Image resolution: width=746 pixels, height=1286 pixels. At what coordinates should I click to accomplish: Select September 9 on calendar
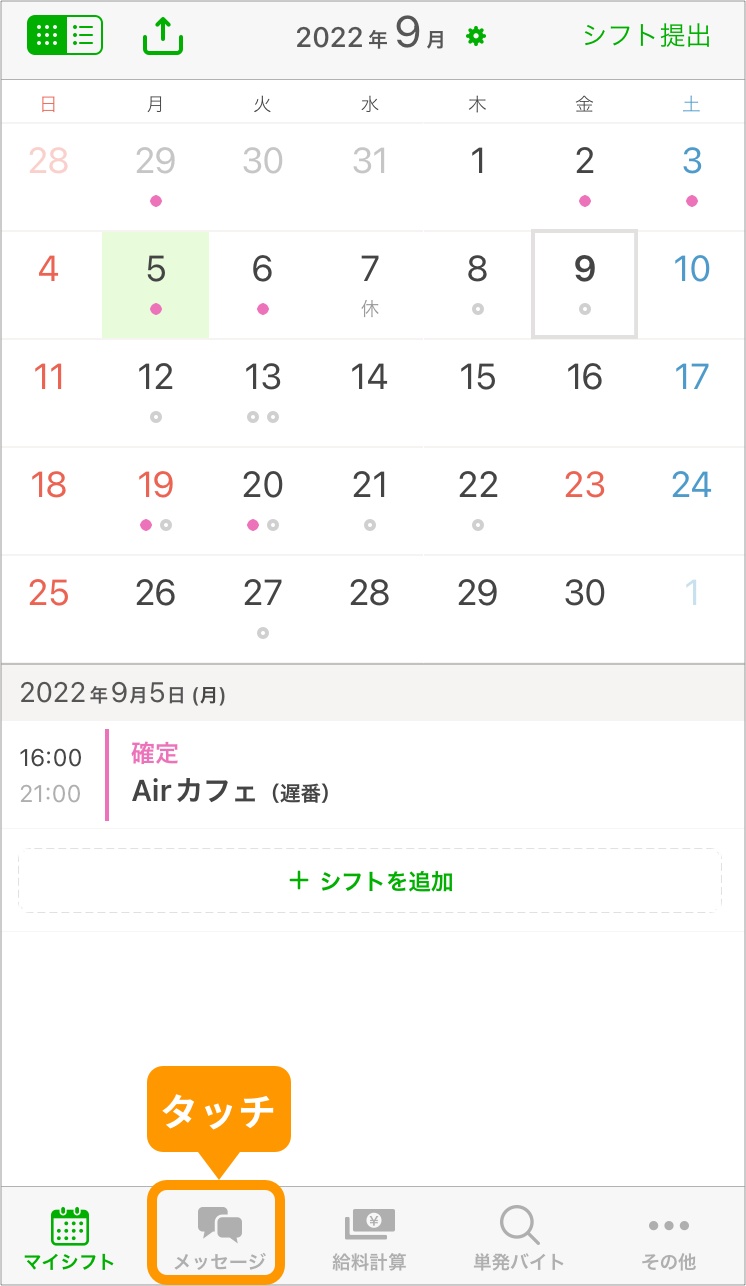584,283
